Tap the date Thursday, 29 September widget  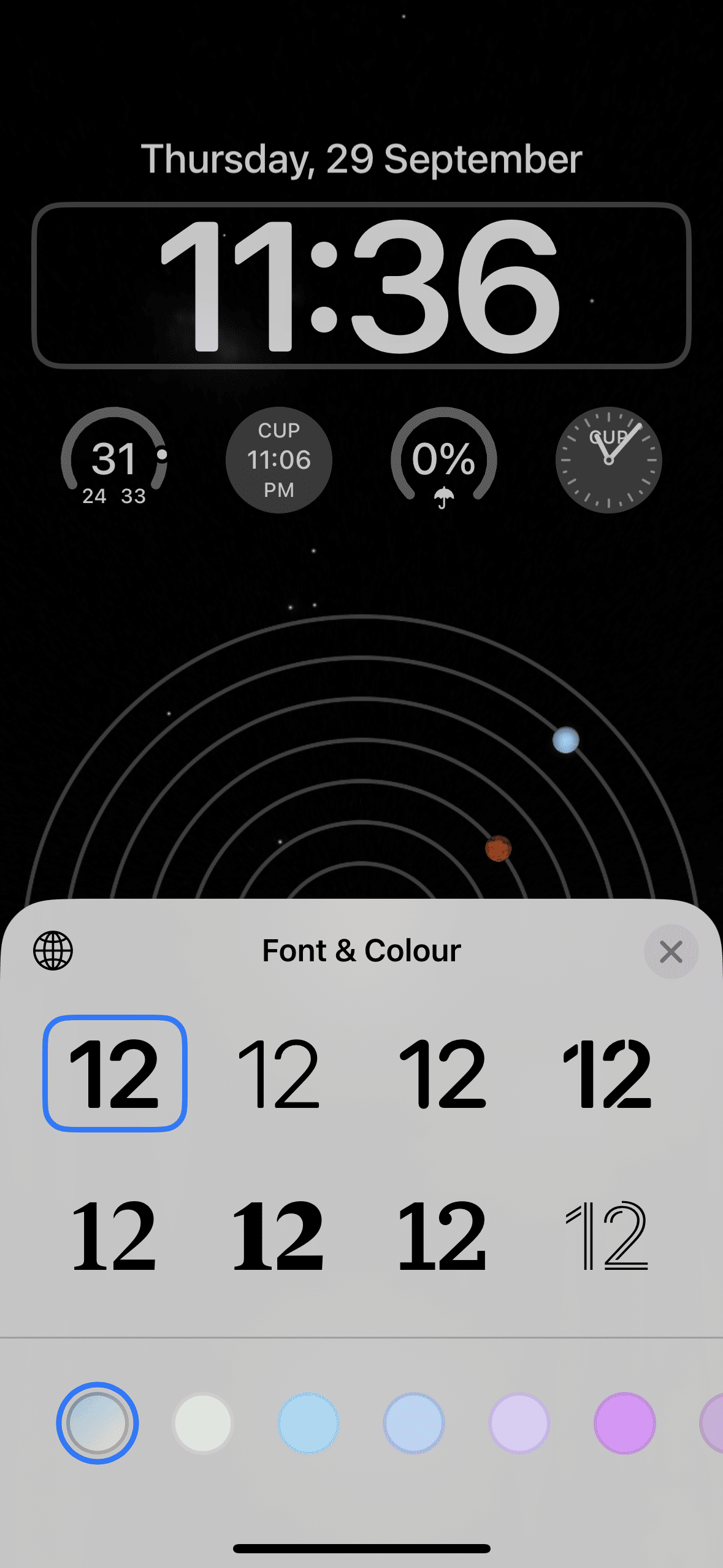(x=361, y=159)
